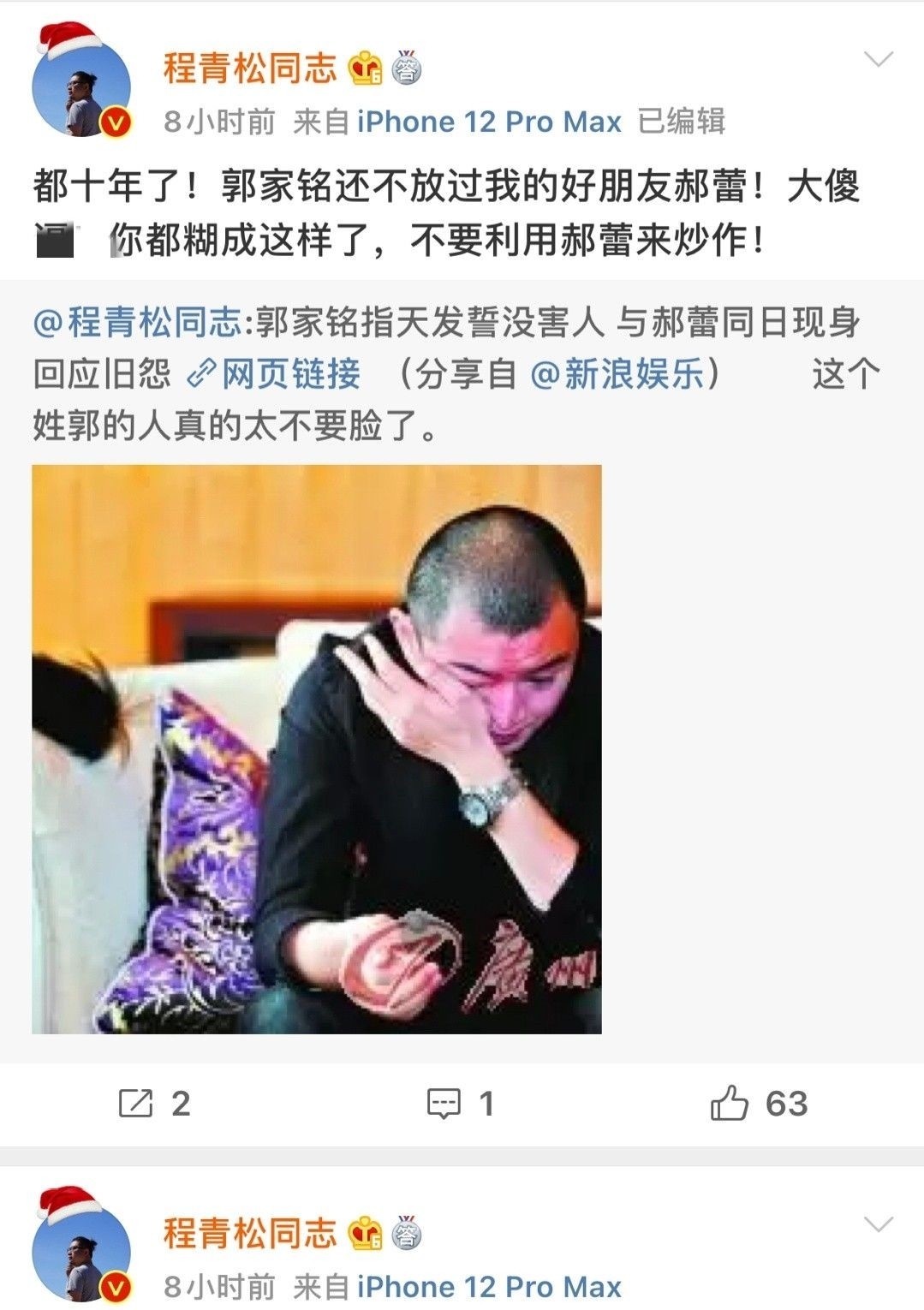Open the username 程青松同志 in the top post
Viewport: 924px width, 1310px height.
click(250, 68)
